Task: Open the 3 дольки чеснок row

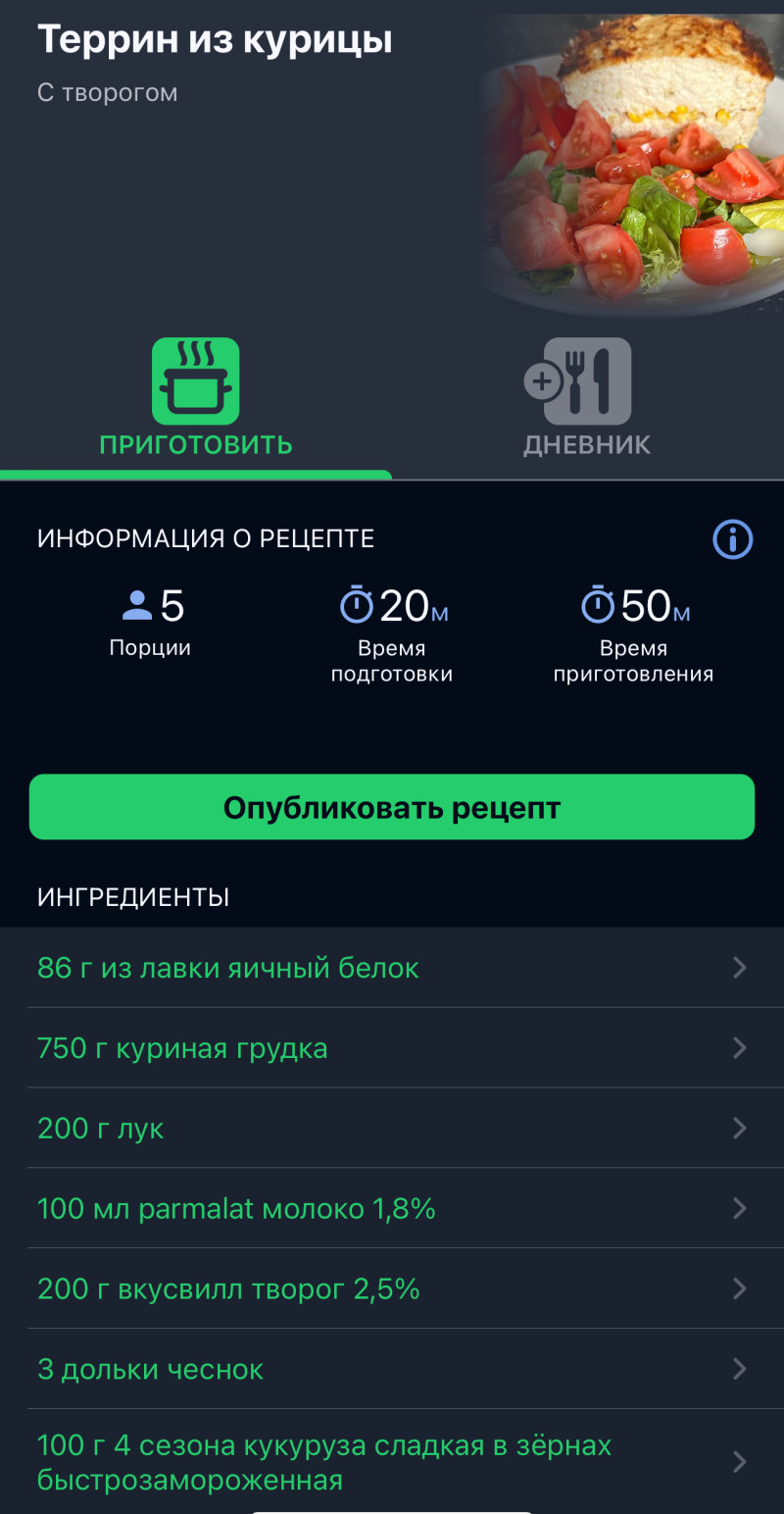Action: tap(392, 1370)
